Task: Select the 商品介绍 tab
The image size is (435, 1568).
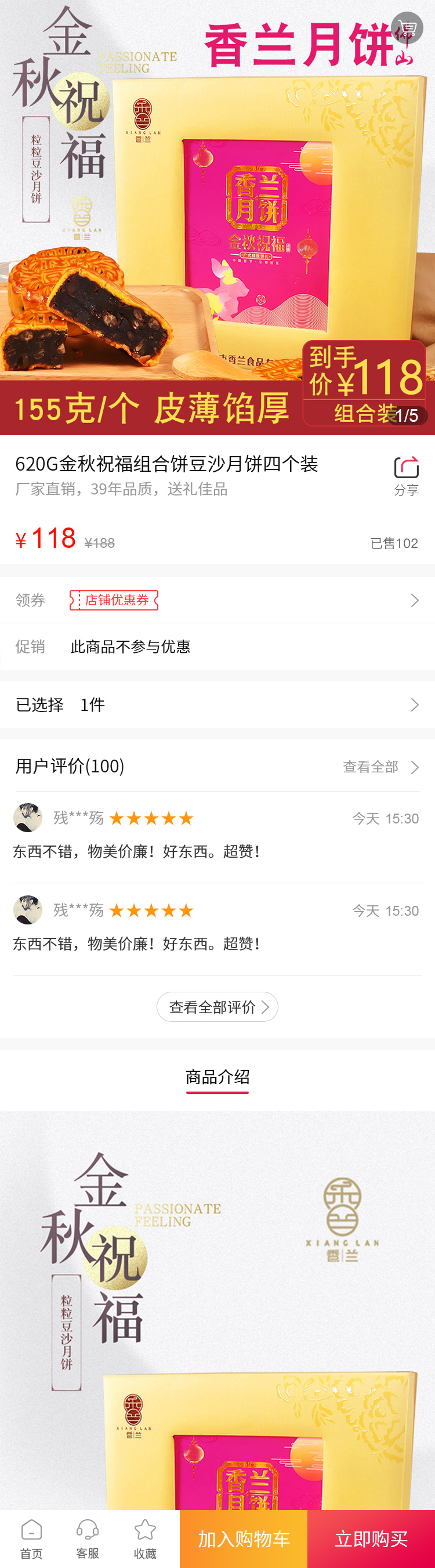Action: click(217, 1077)
